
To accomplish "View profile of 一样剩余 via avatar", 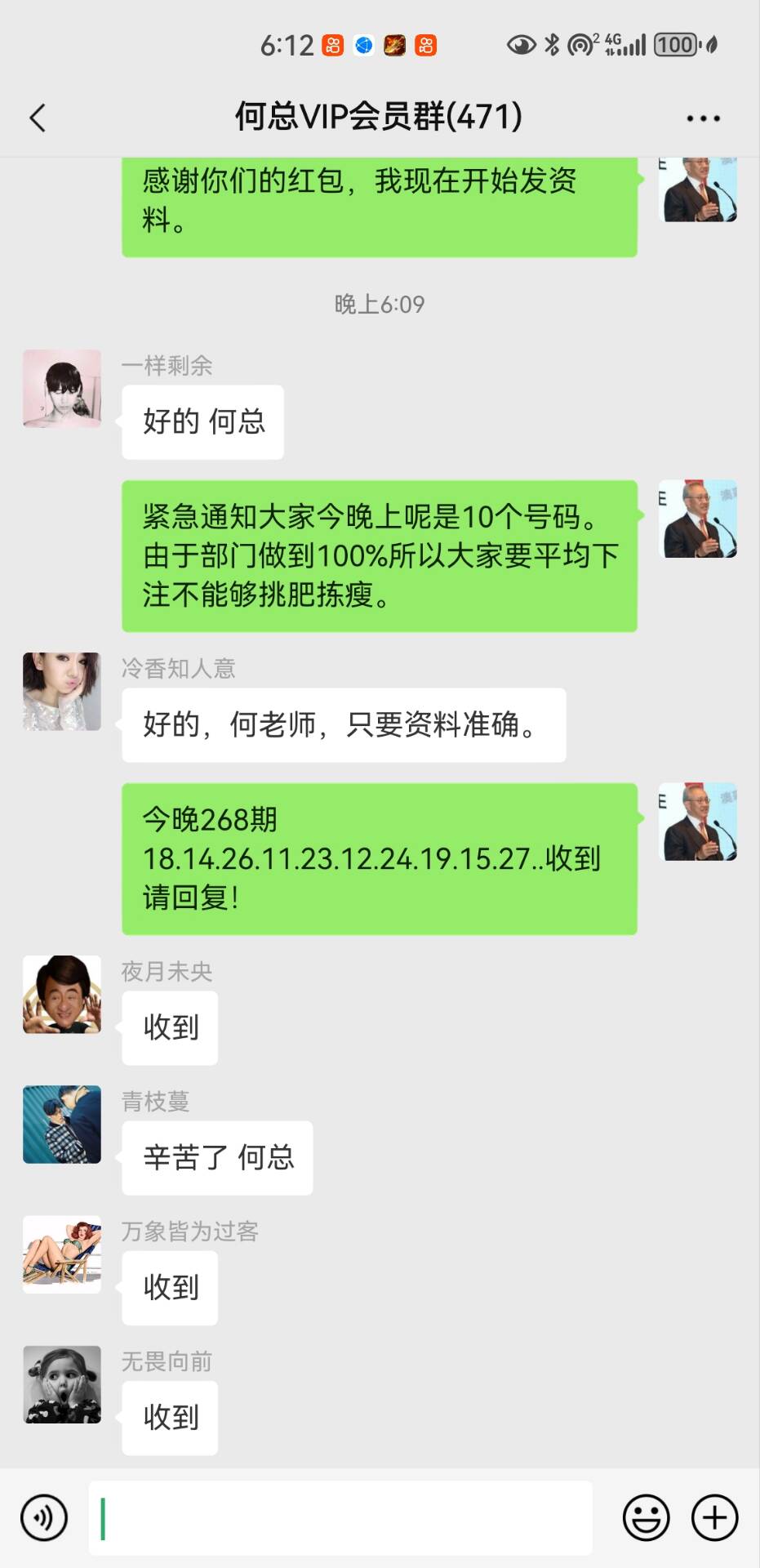I will (x=62, y=389).
